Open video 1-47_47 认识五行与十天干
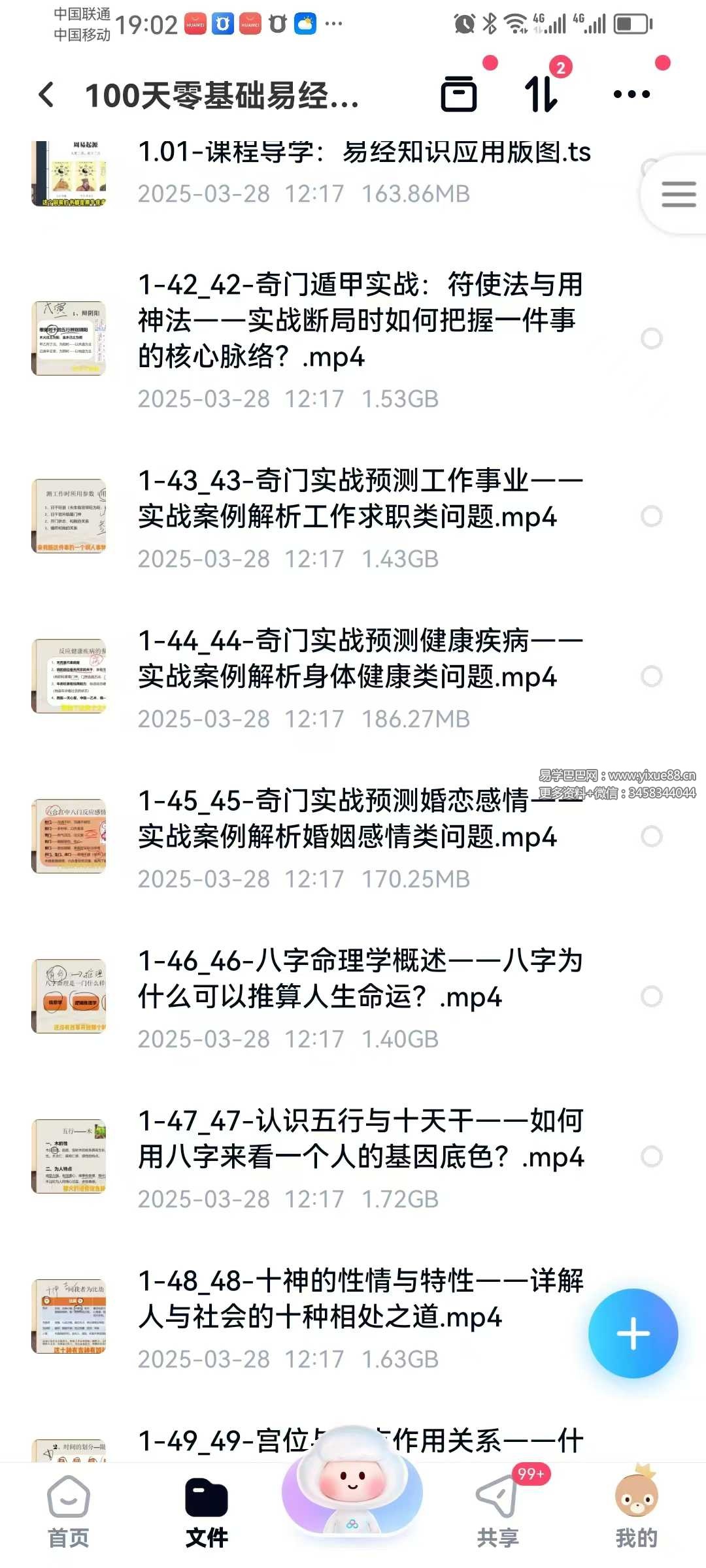This screenshot has width=706, height=1568. click(360, 1139)
